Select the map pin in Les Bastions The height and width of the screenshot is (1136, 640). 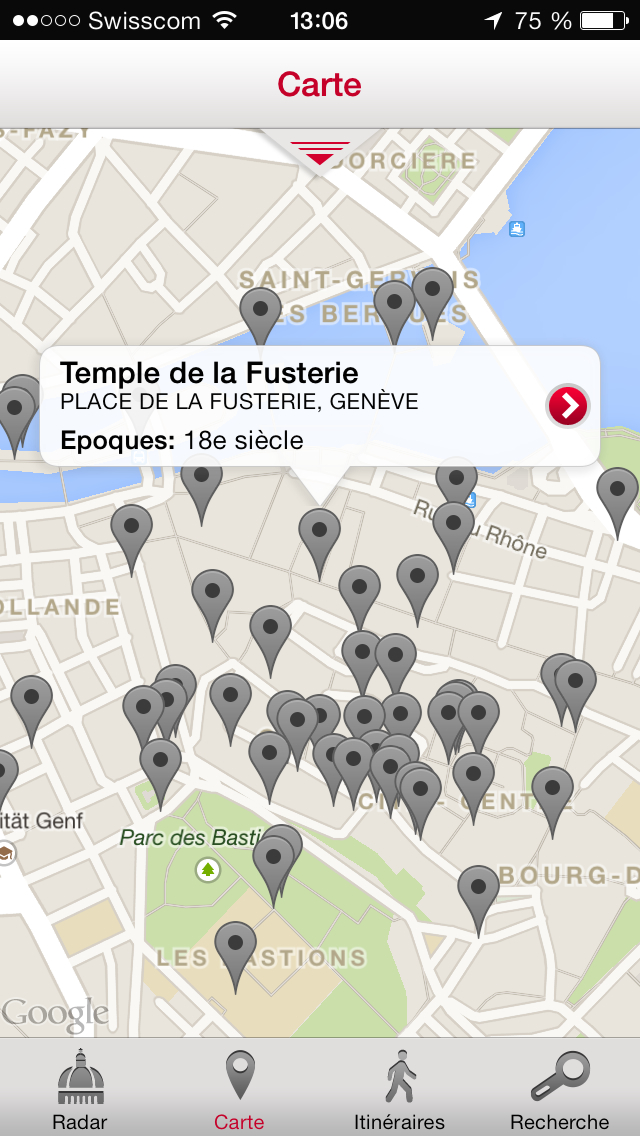tap(236, 946)
